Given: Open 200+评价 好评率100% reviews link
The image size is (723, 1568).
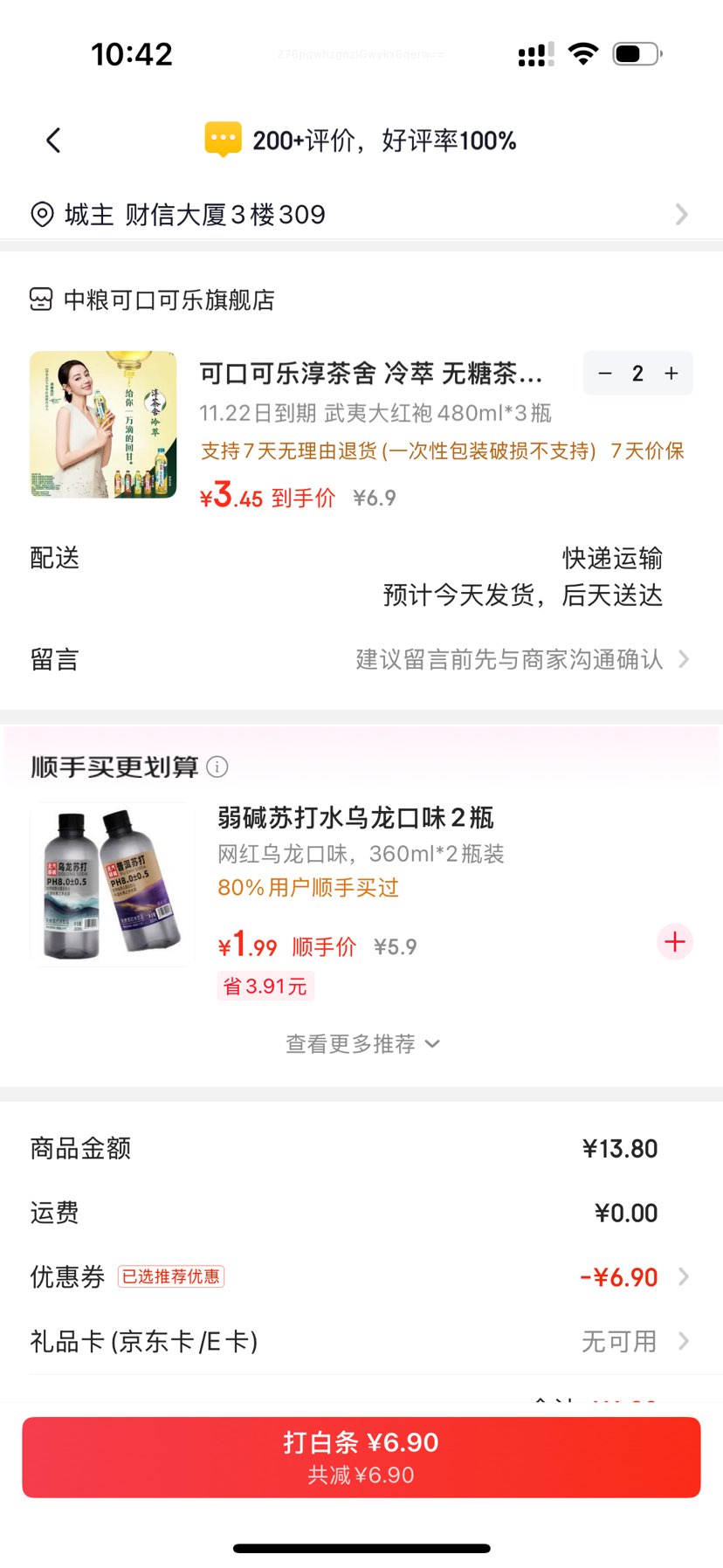Looking at the screenshot, I should coord(384,138).
